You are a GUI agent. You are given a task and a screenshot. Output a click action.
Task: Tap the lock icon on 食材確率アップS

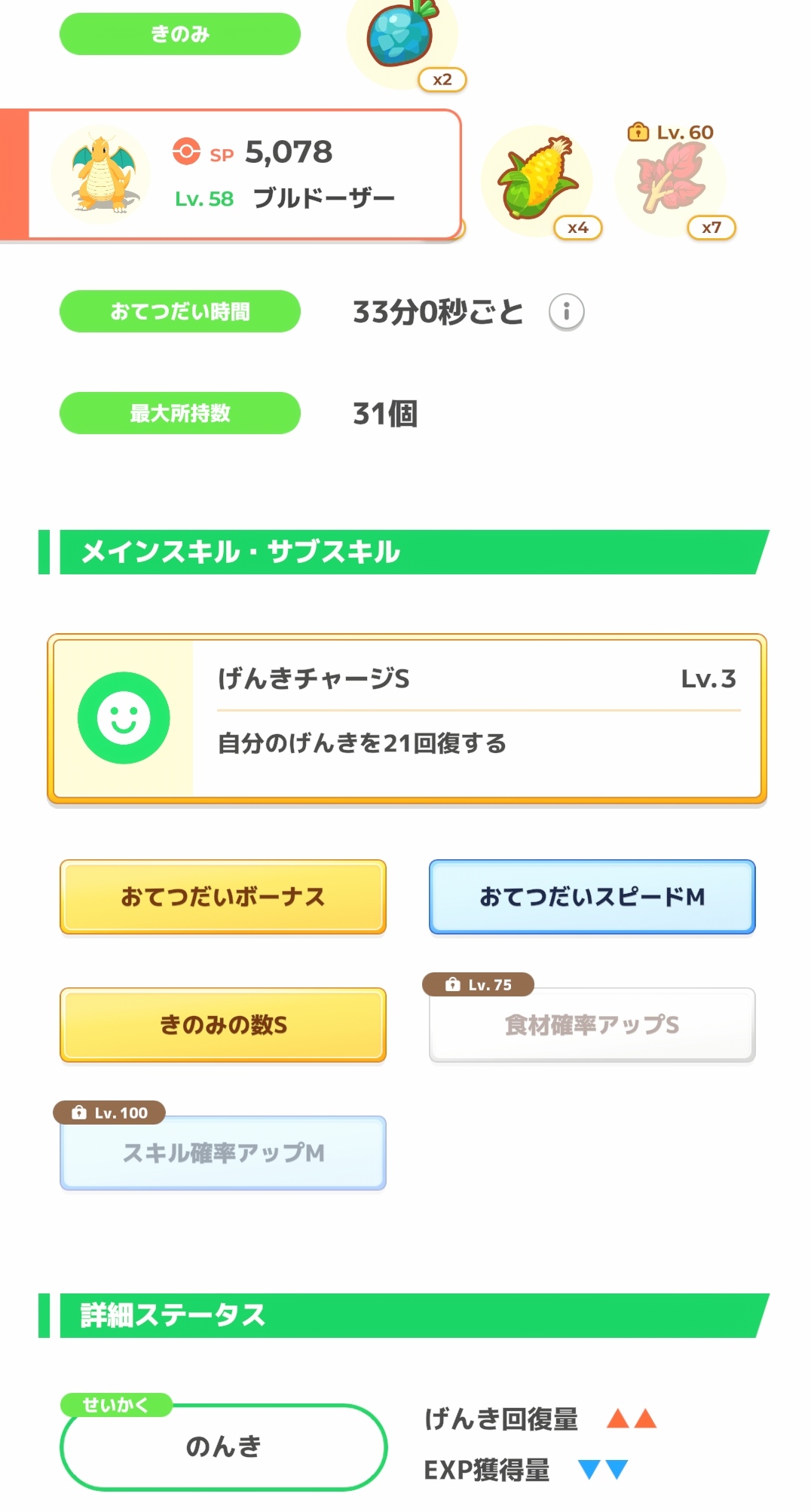point(452,984)
